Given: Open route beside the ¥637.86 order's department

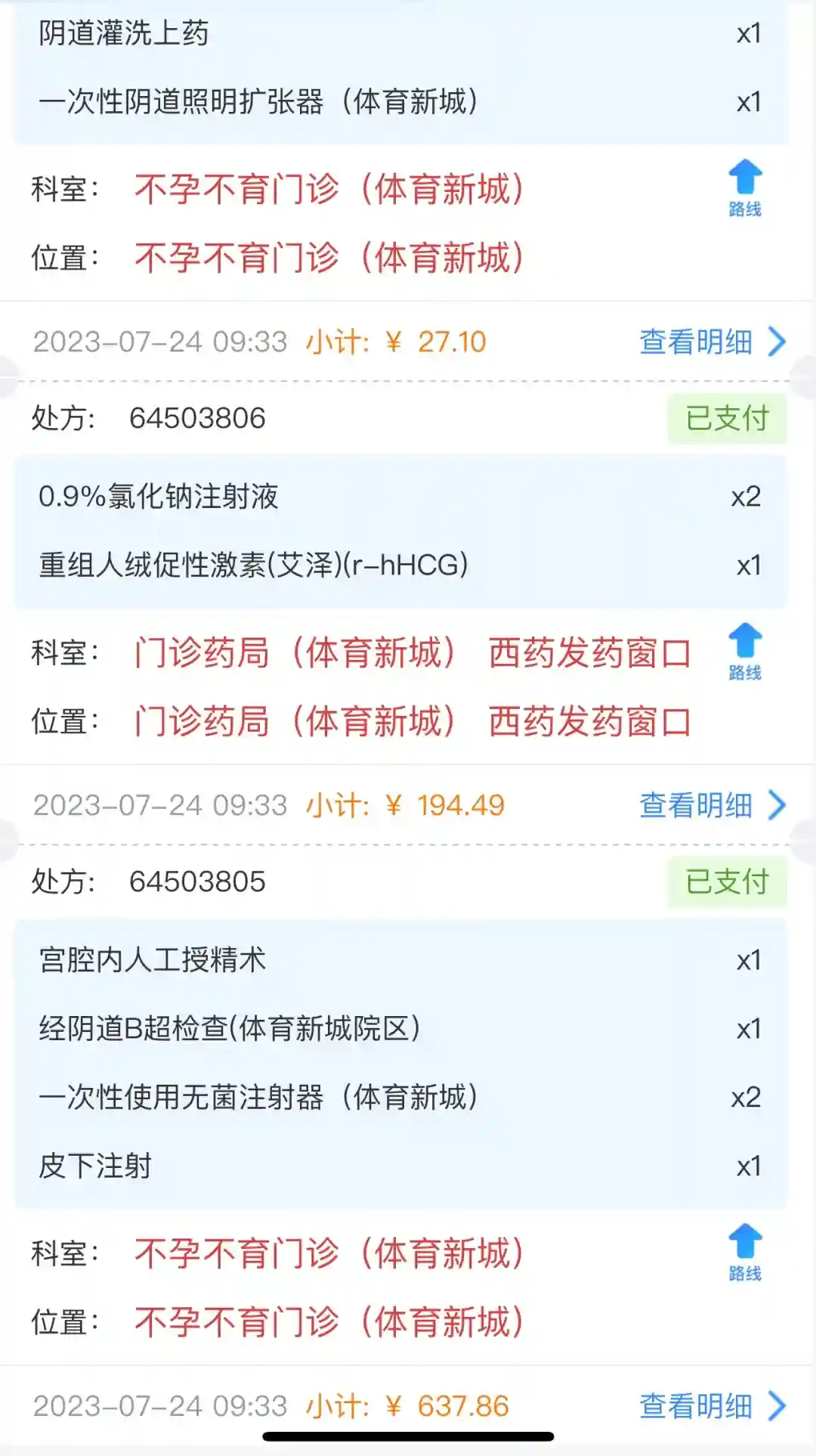Looking at the screenshot, I should [x=745, y=1252].
